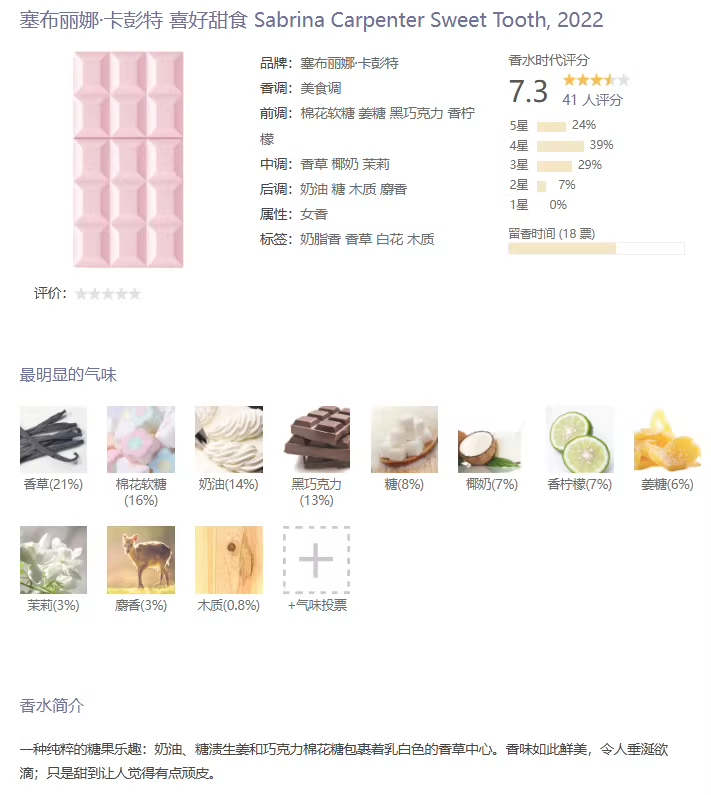The image size is (711, 795).
Task: Rate the perfume with the 评价 stars
Action: click(108, 294)
